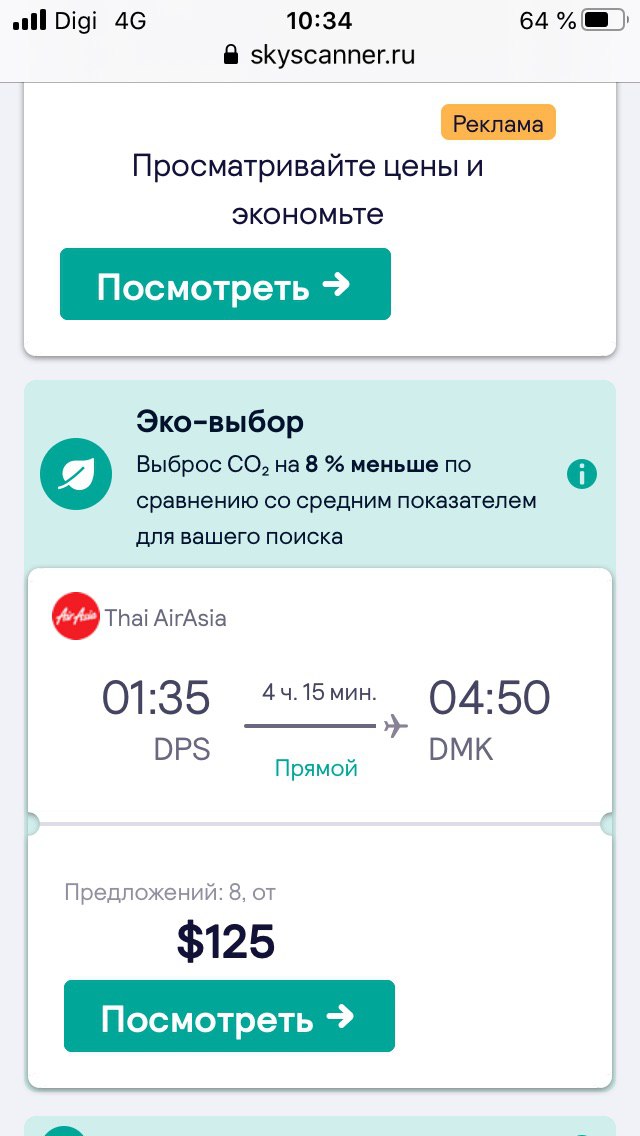Tap the Посмотреть button in the ad banner
640x1136 pixels.
tap(225, 285)
